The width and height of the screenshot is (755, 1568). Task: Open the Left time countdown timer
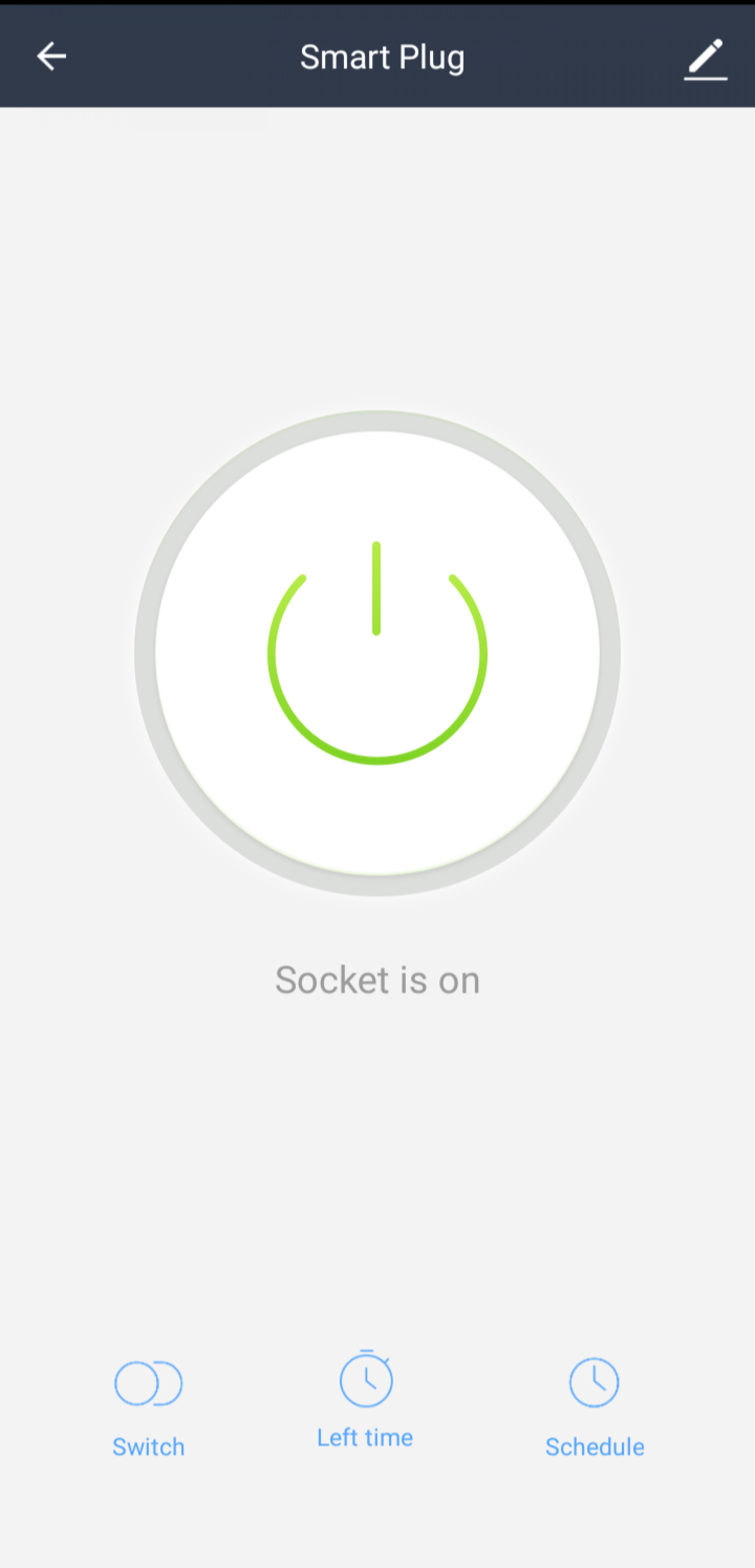click(x=365, y=1399)
